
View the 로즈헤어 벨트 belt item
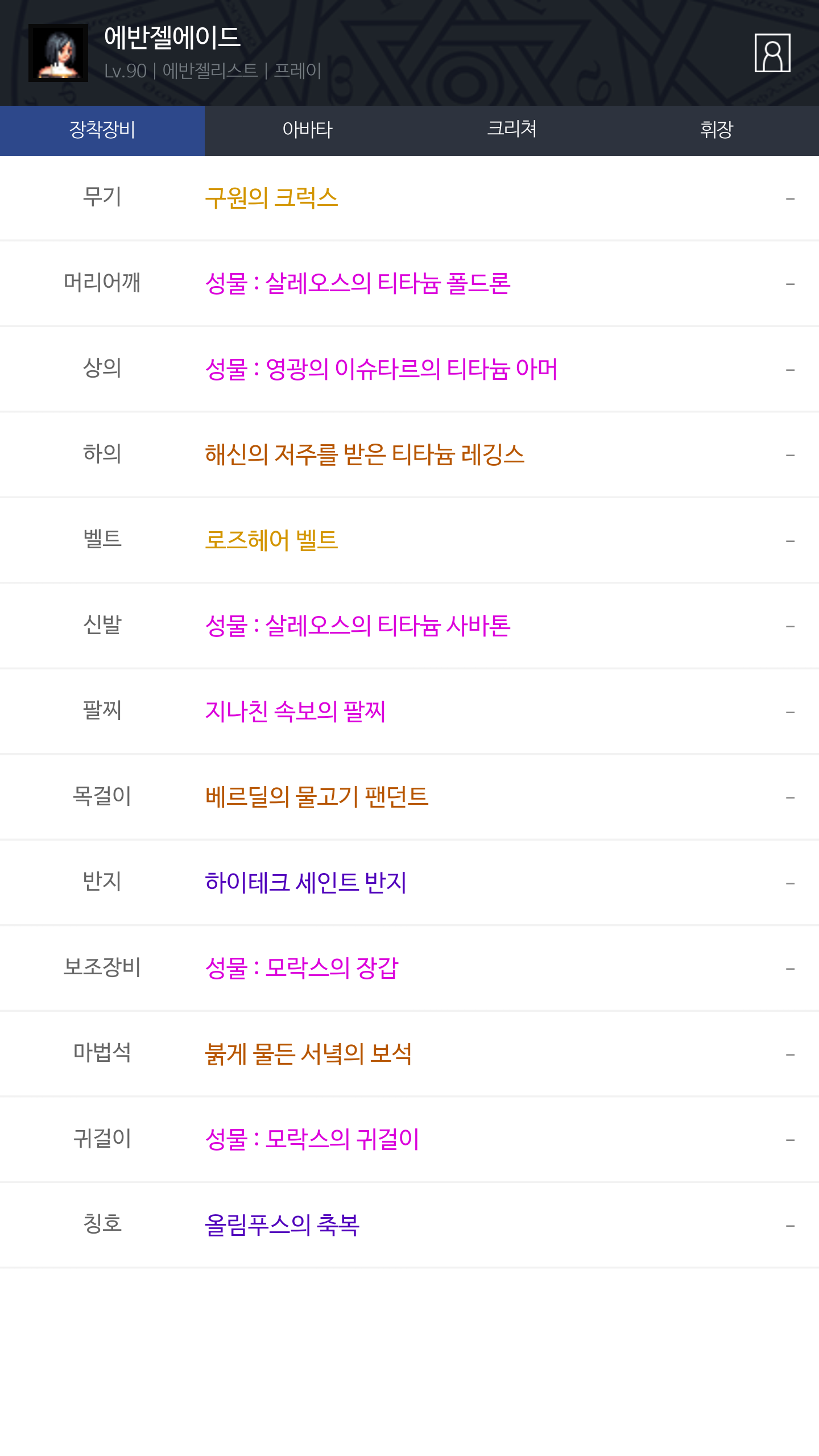coord(271,540)
